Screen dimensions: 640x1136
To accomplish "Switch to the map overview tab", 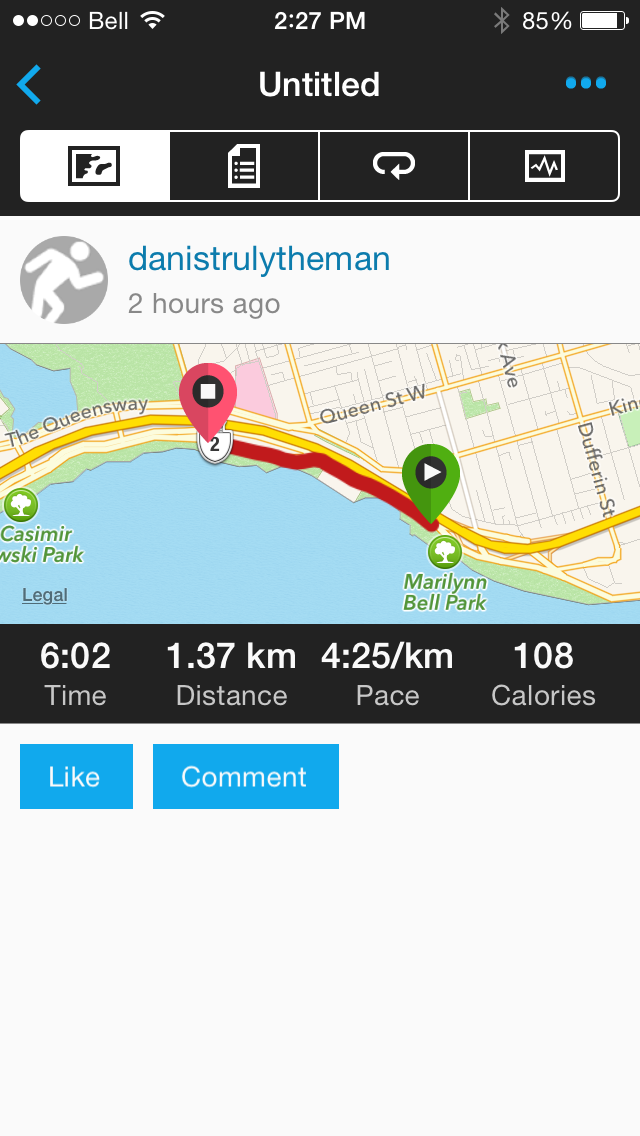I will [95, 166].
